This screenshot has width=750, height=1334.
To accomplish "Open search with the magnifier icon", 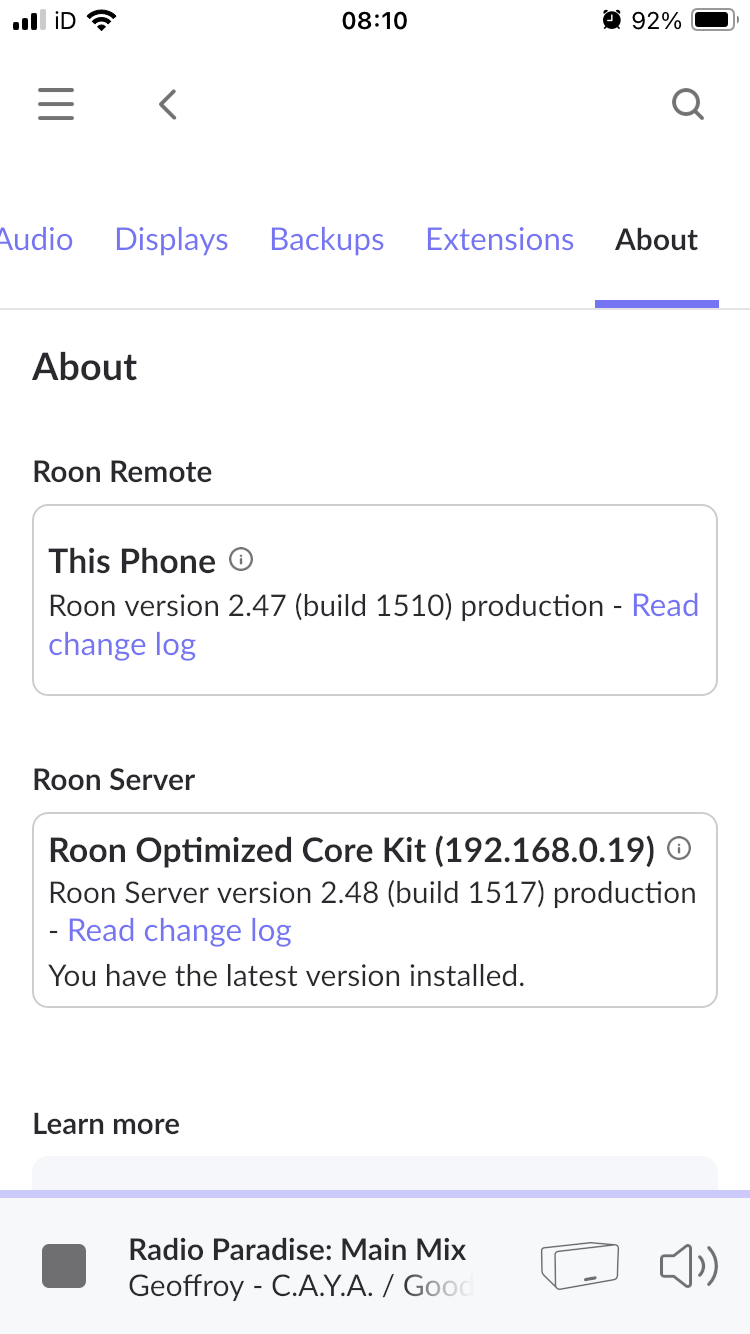I will [x=688, y=104].
